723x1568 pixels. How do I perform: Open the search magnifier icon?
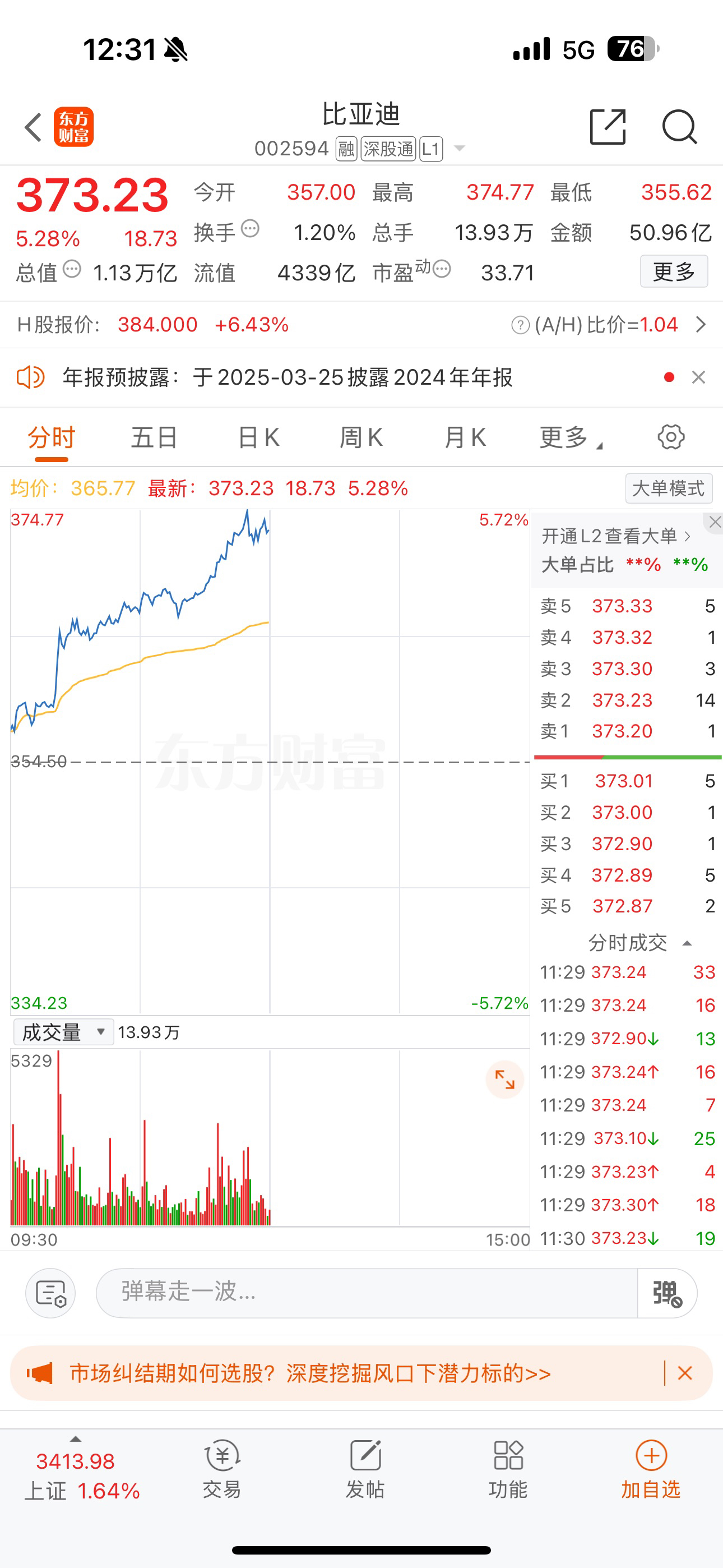point(679,127)
